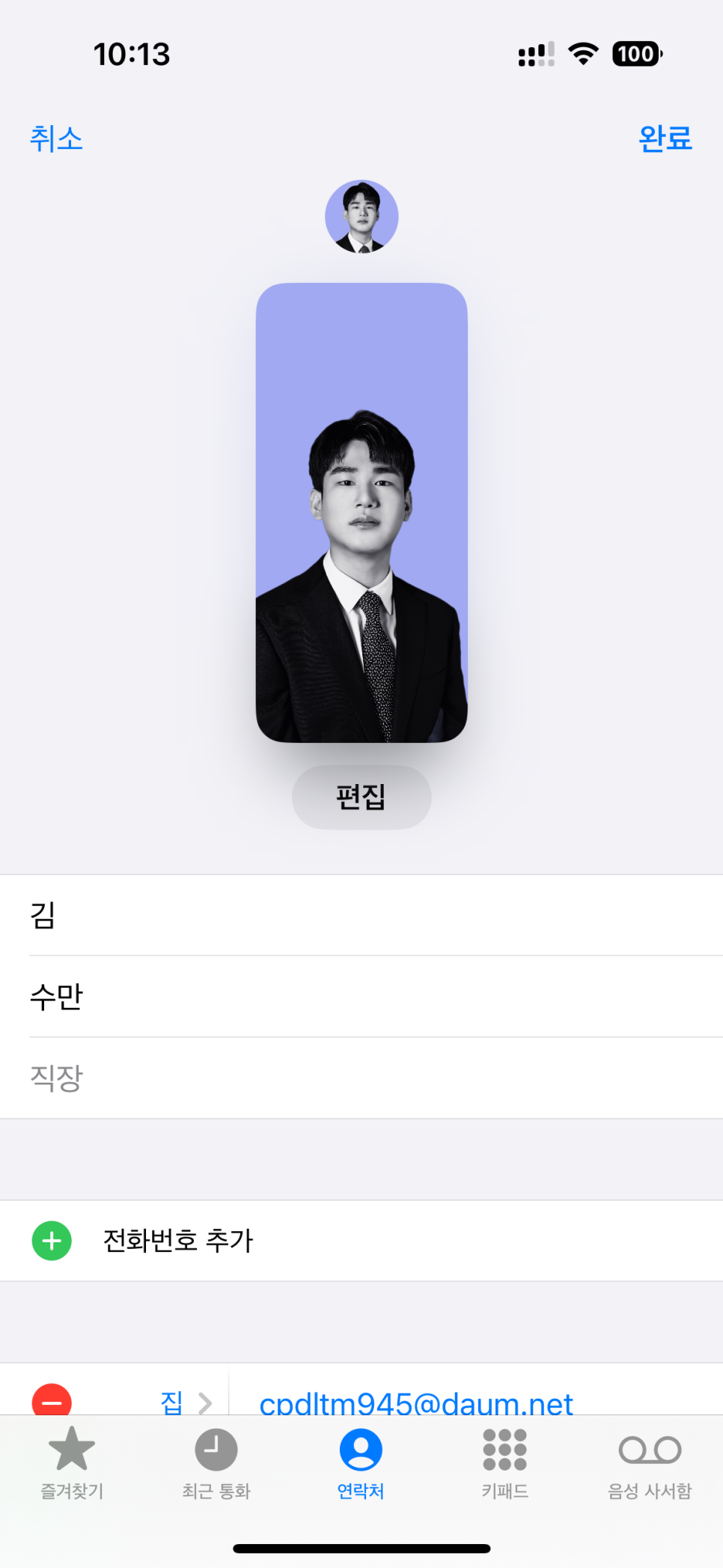Select the 연락처 tab
Viewport: 723px width, 1568px height.
pos(361,1463)
